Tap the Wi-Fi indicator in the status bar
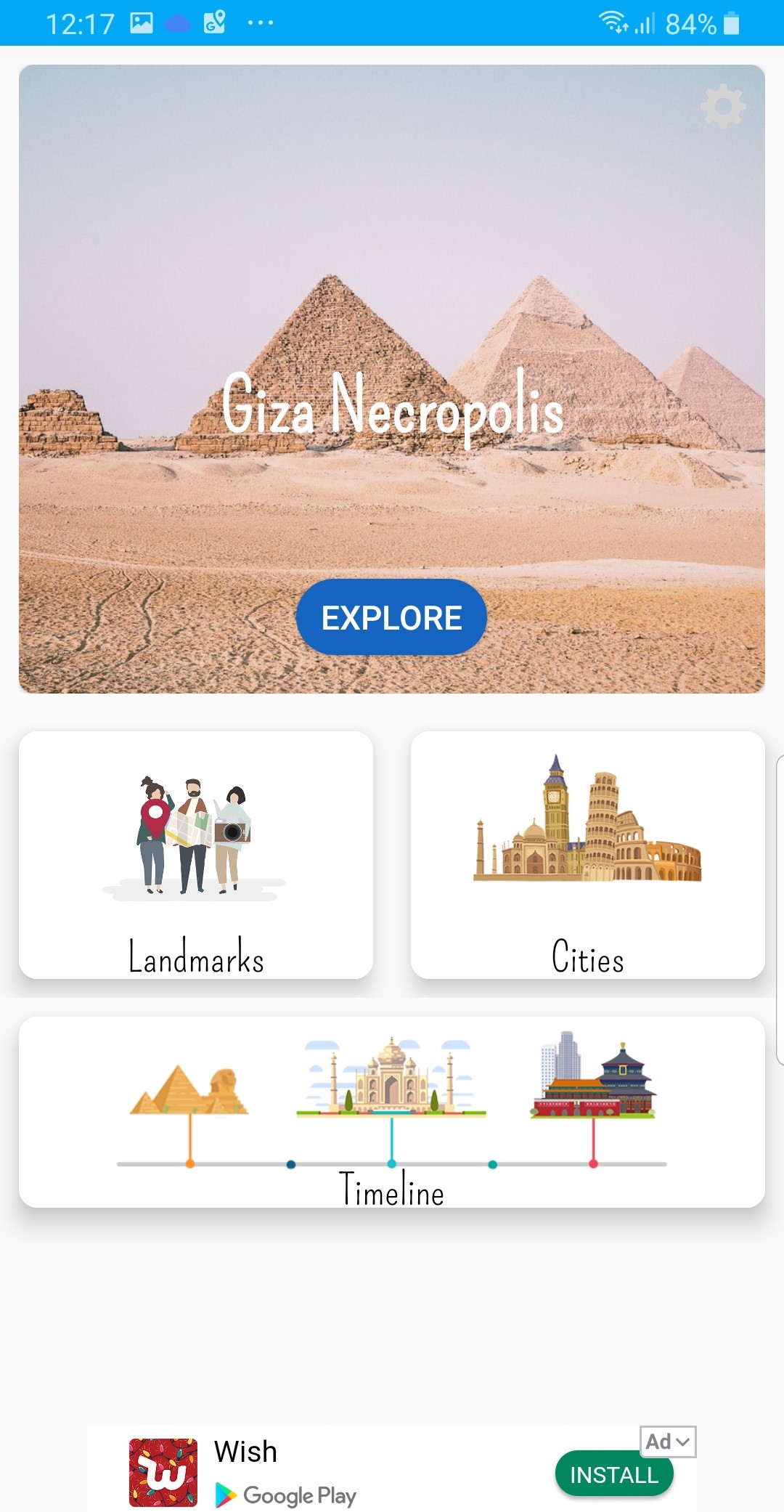 [612, 22]
